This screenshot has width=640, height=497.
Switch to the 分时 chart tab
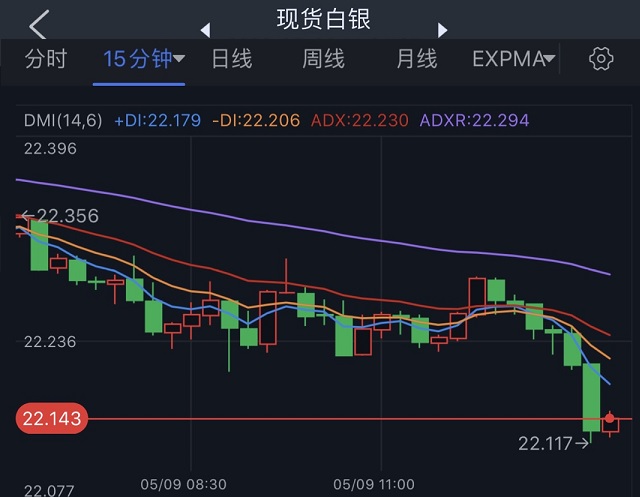click(x=45, y=59)
